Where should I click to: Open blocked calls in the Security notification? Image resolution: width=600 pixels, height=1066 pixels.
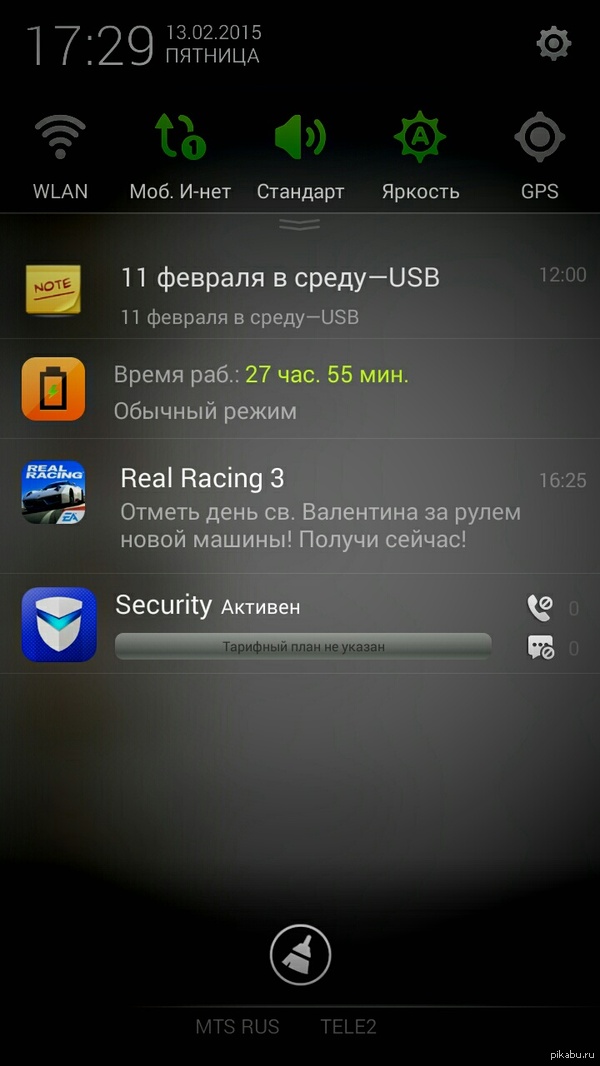point(541,607)
